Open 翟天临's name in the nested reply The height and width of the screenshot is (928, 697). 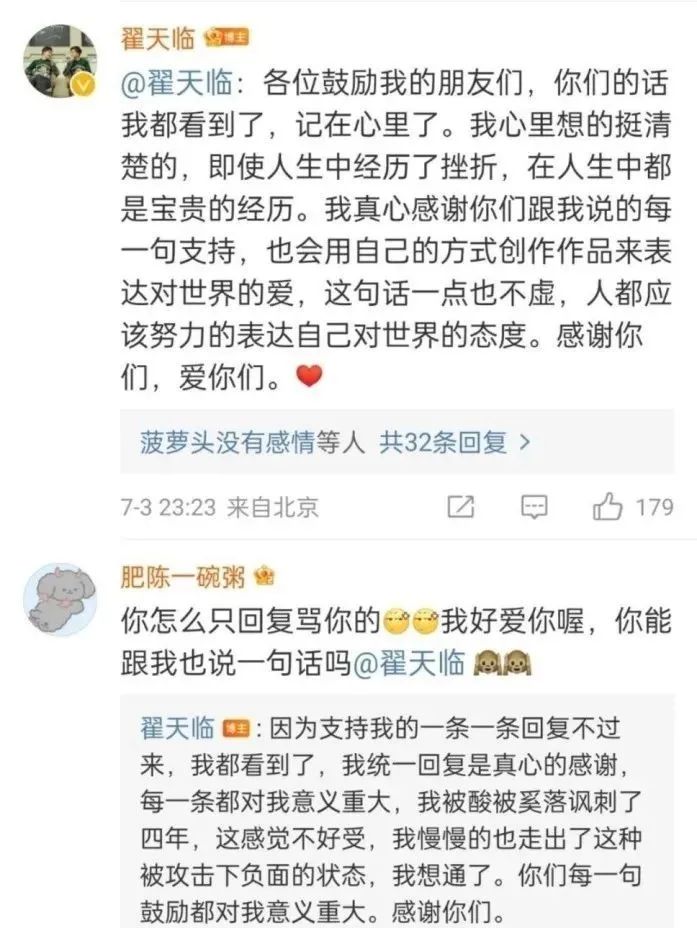click(x=178, y=728)
